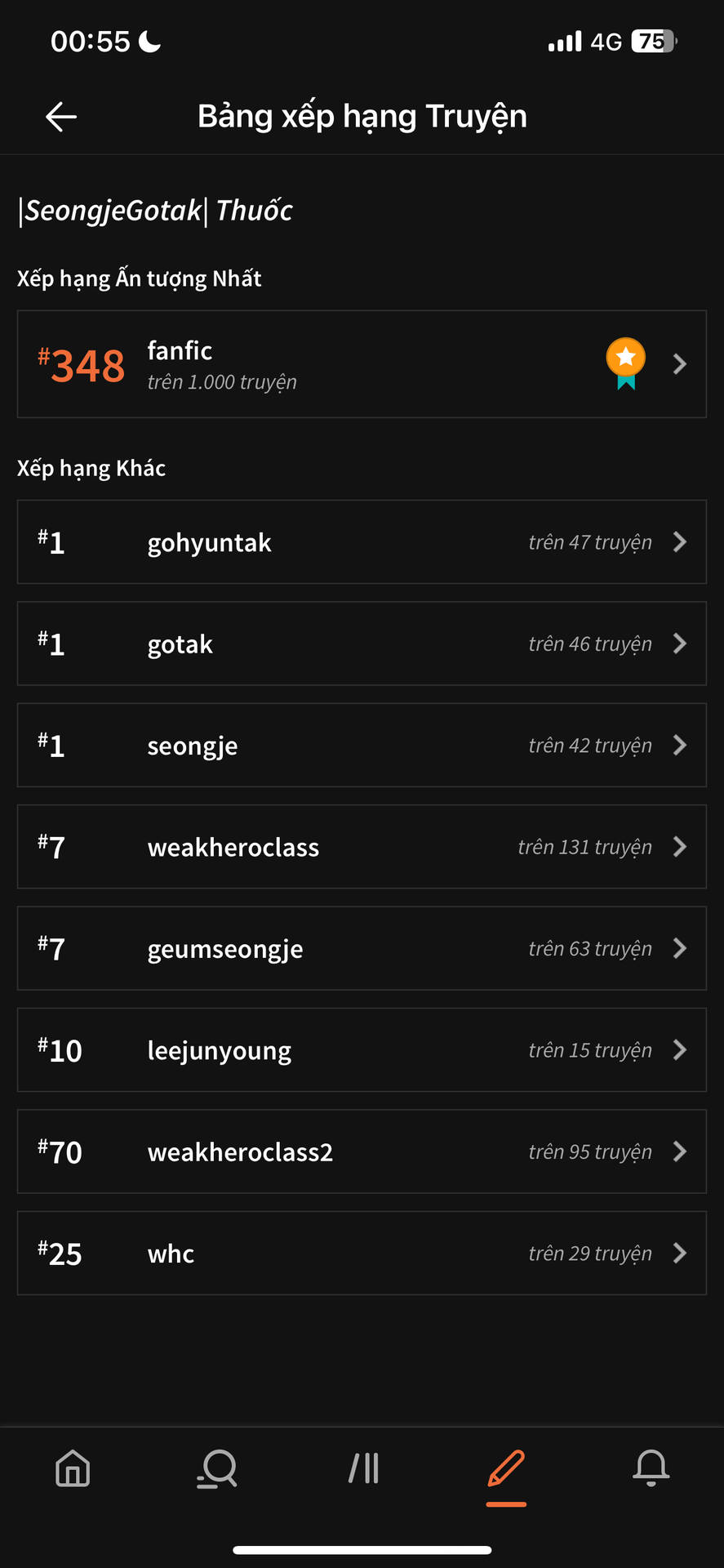Open the leejunyoung tag ranking

pyautogui.click(x=362, y=1049)
